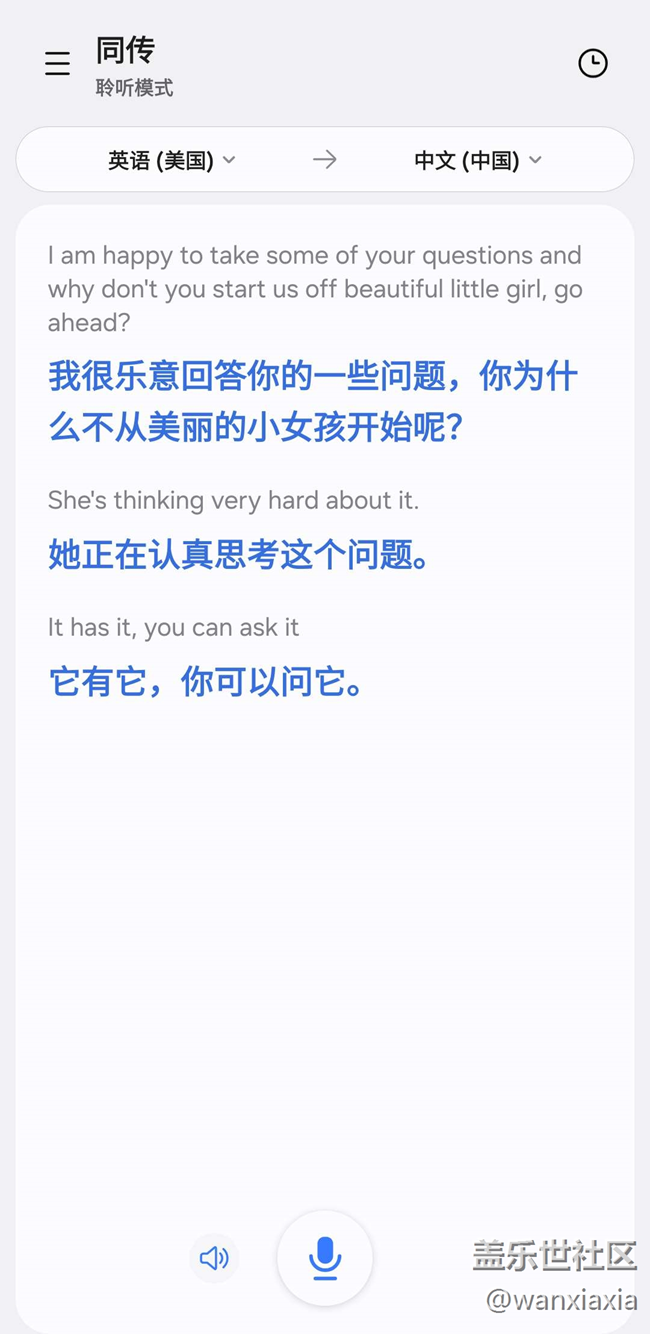Screen dimensions: 650x1334
Task: Tap the microphone to start listening
Action: [x=325, y=1257]
